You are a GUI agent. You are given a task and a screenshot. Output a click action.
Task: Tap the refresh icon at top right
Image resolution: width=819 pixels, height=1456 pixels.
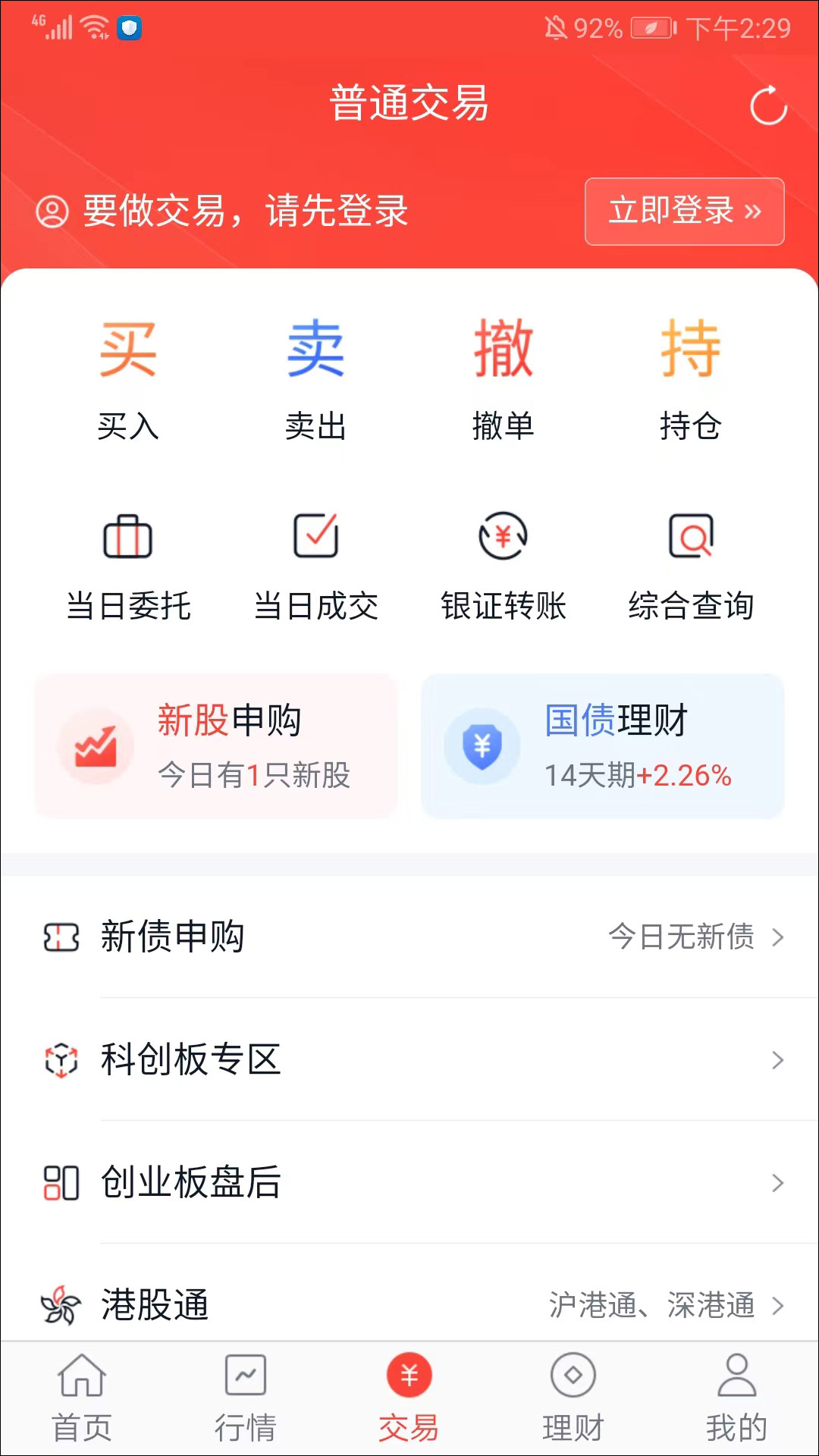tap(769, 106)
